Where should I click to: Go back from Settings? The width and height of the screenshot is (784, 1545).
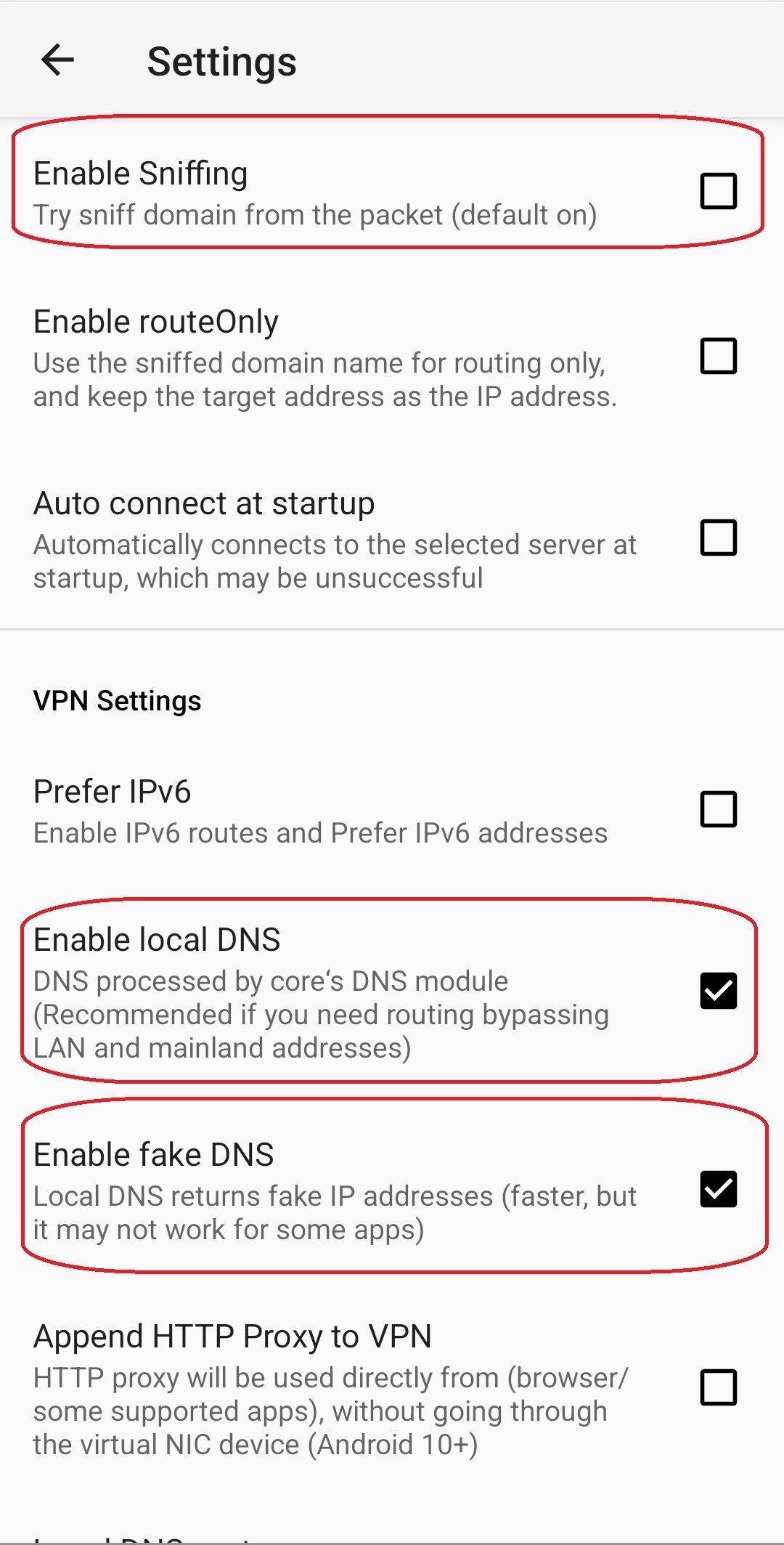click(58, 60)
